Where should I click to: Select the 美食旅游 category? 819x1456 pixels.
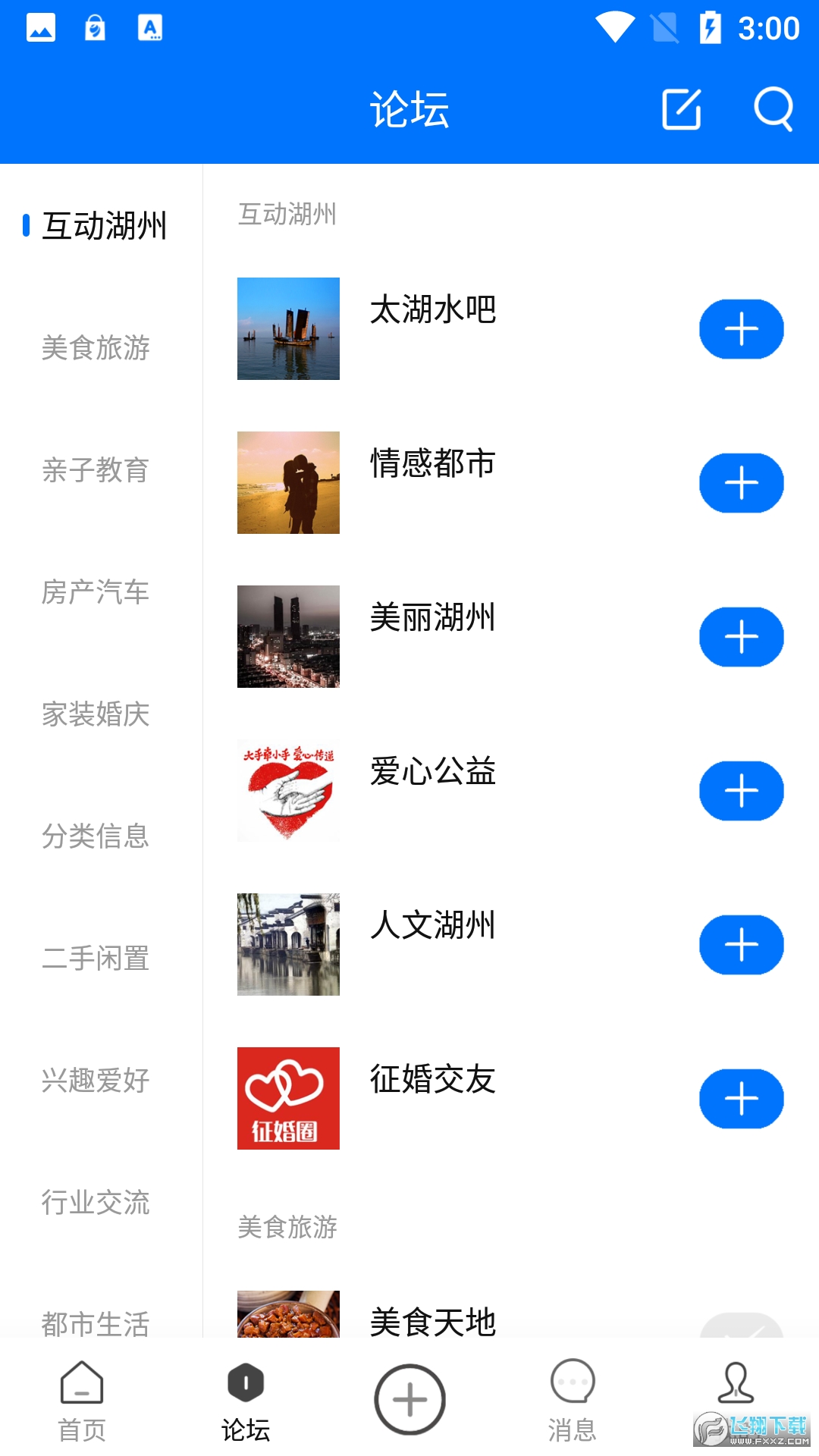(96, 349)
